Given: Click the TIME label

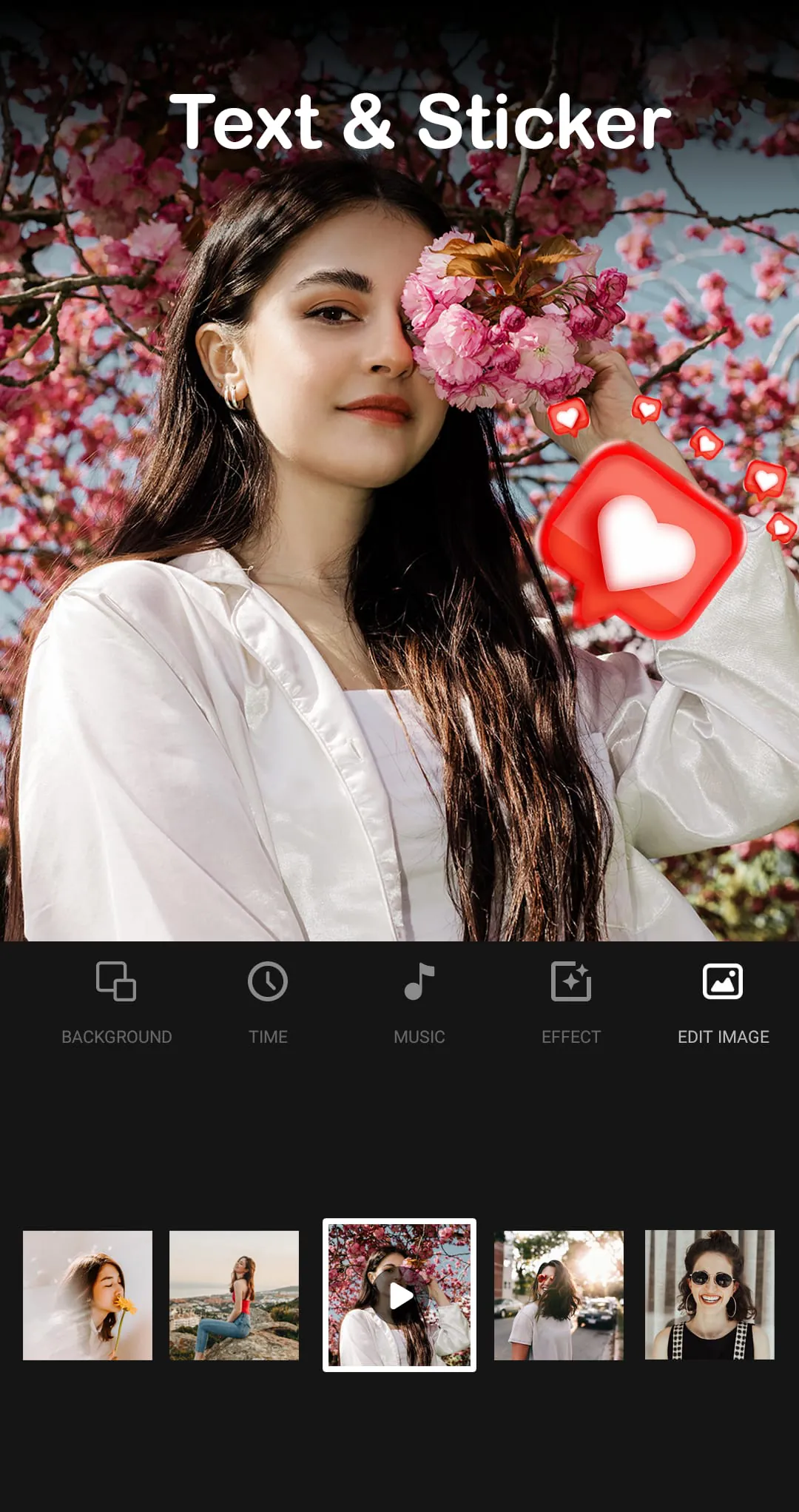Looking at the screenshot, I should coord(269,1036).
